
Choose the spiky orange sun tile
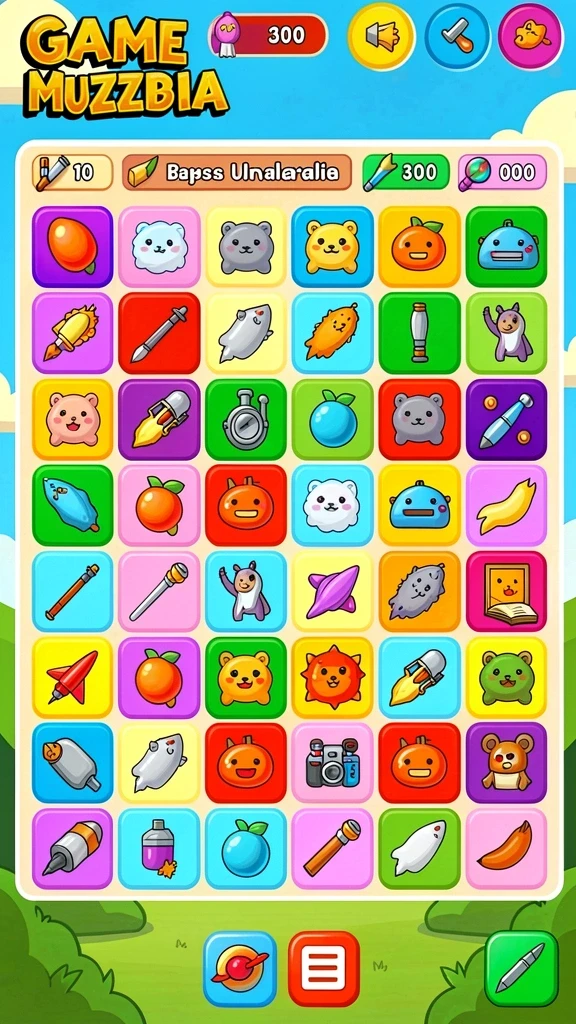point(332,677)
